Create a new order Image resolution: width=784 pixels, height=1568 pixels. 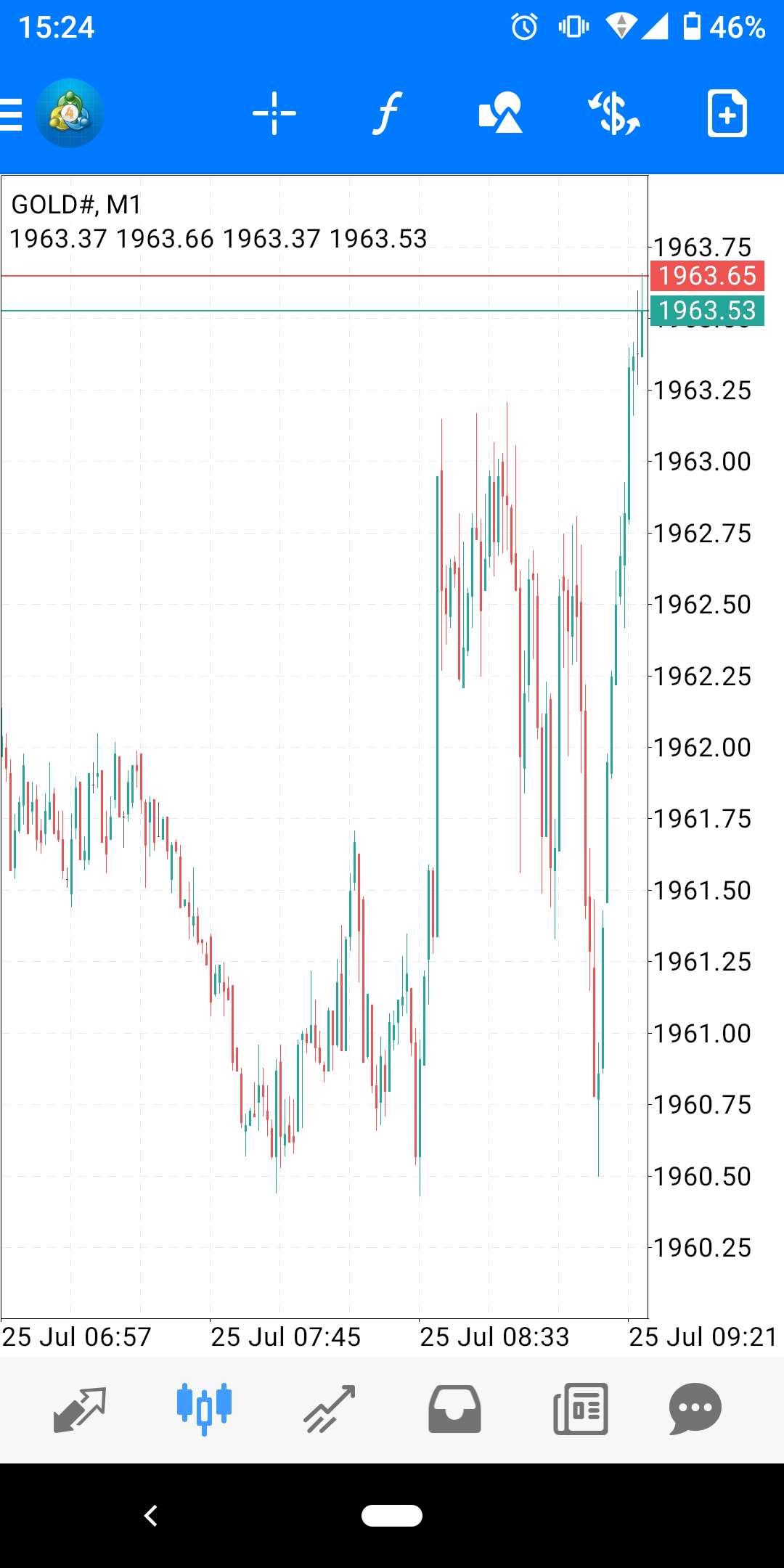(727, 114)
